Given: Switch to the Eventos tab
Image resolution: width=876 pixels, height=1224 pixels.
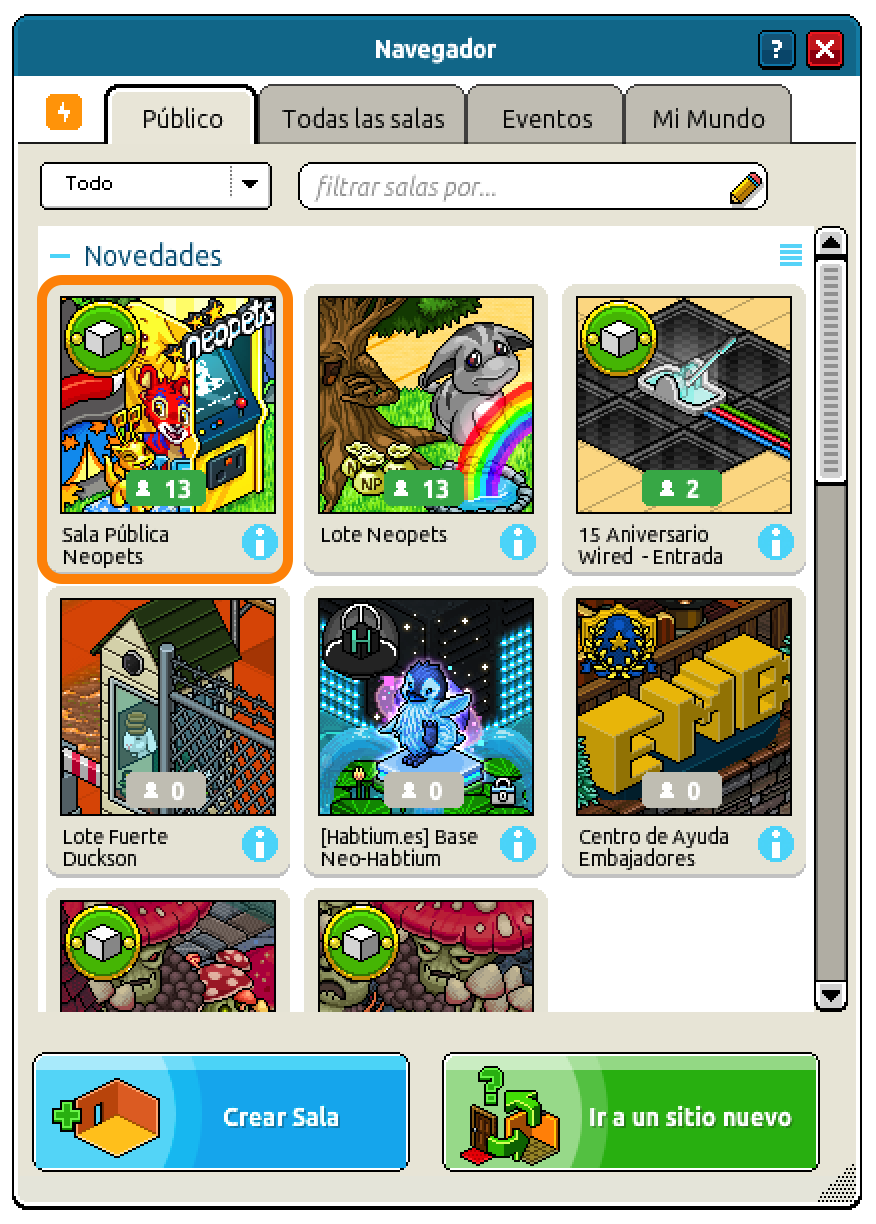Looking at the screenshot, I should (547, 119).
